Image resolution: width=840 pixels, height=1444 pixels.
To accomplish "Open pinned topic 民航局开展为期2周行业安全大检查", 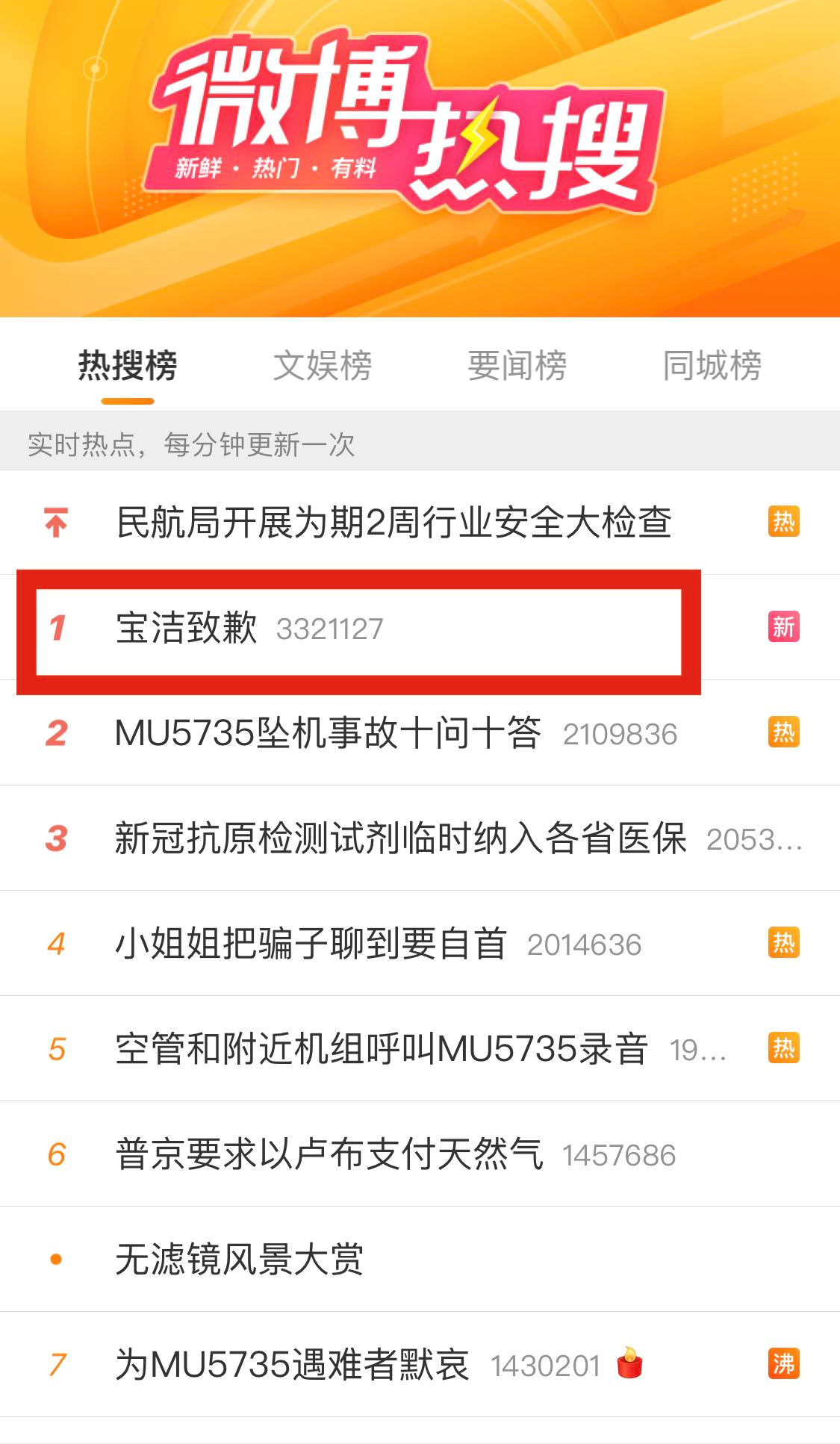I will click(x=393, y=523).
